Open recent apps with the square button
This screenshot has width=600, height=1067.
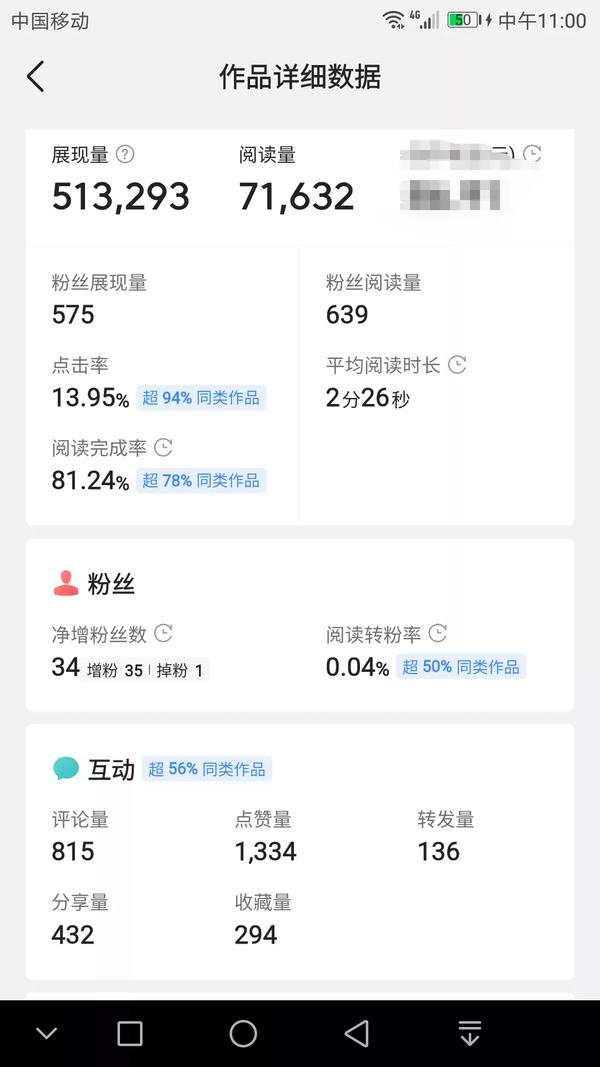(129, 1033)
